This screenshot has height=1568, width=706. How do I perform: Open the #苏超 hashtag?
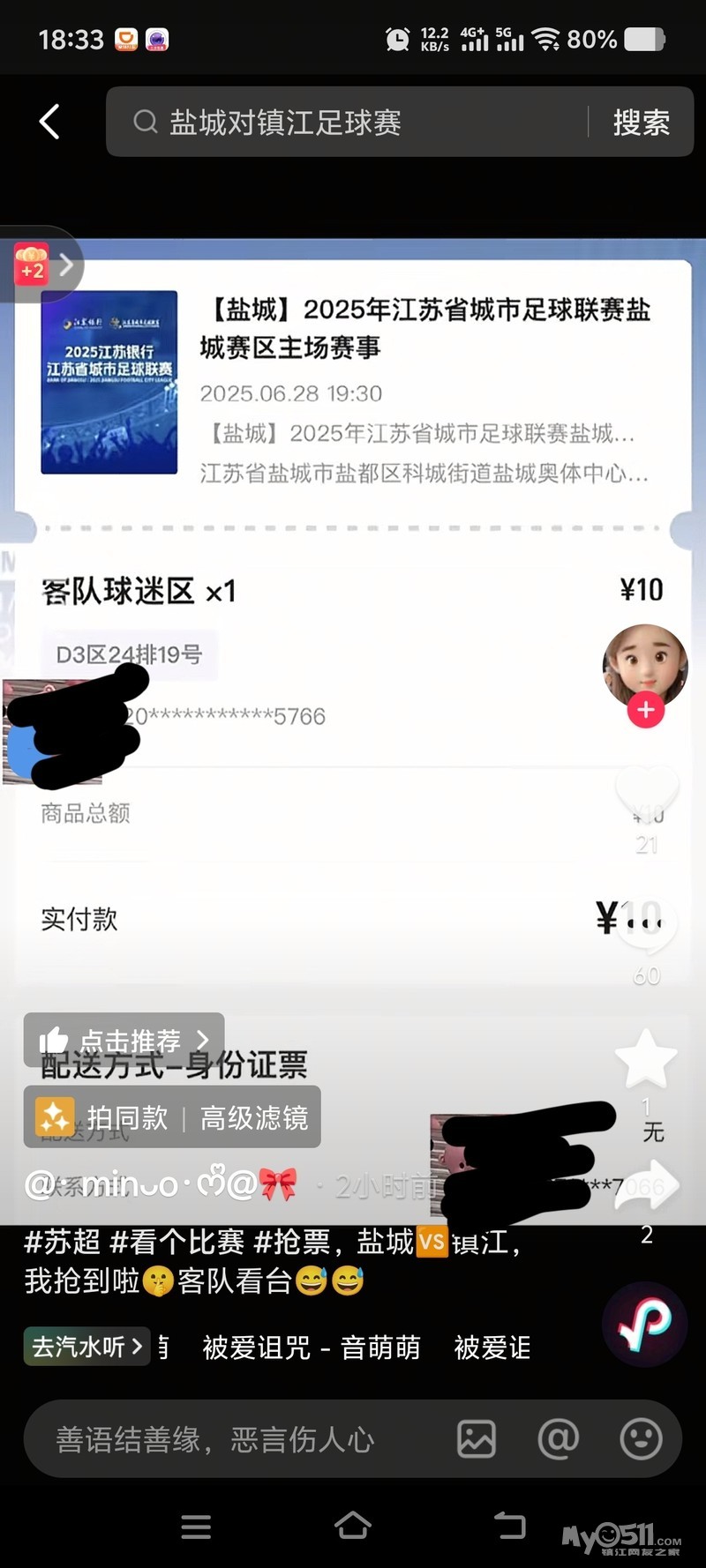pos(62,1242)
